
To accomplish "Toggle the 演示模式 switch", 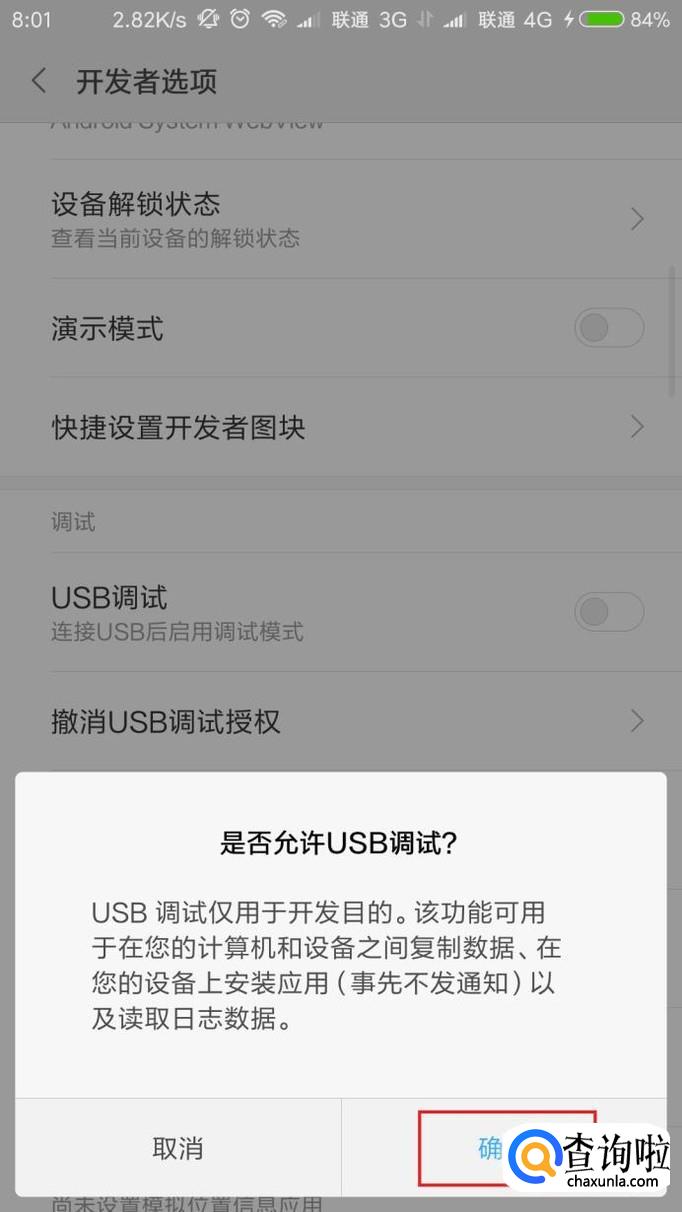I will tap(608, 328).
